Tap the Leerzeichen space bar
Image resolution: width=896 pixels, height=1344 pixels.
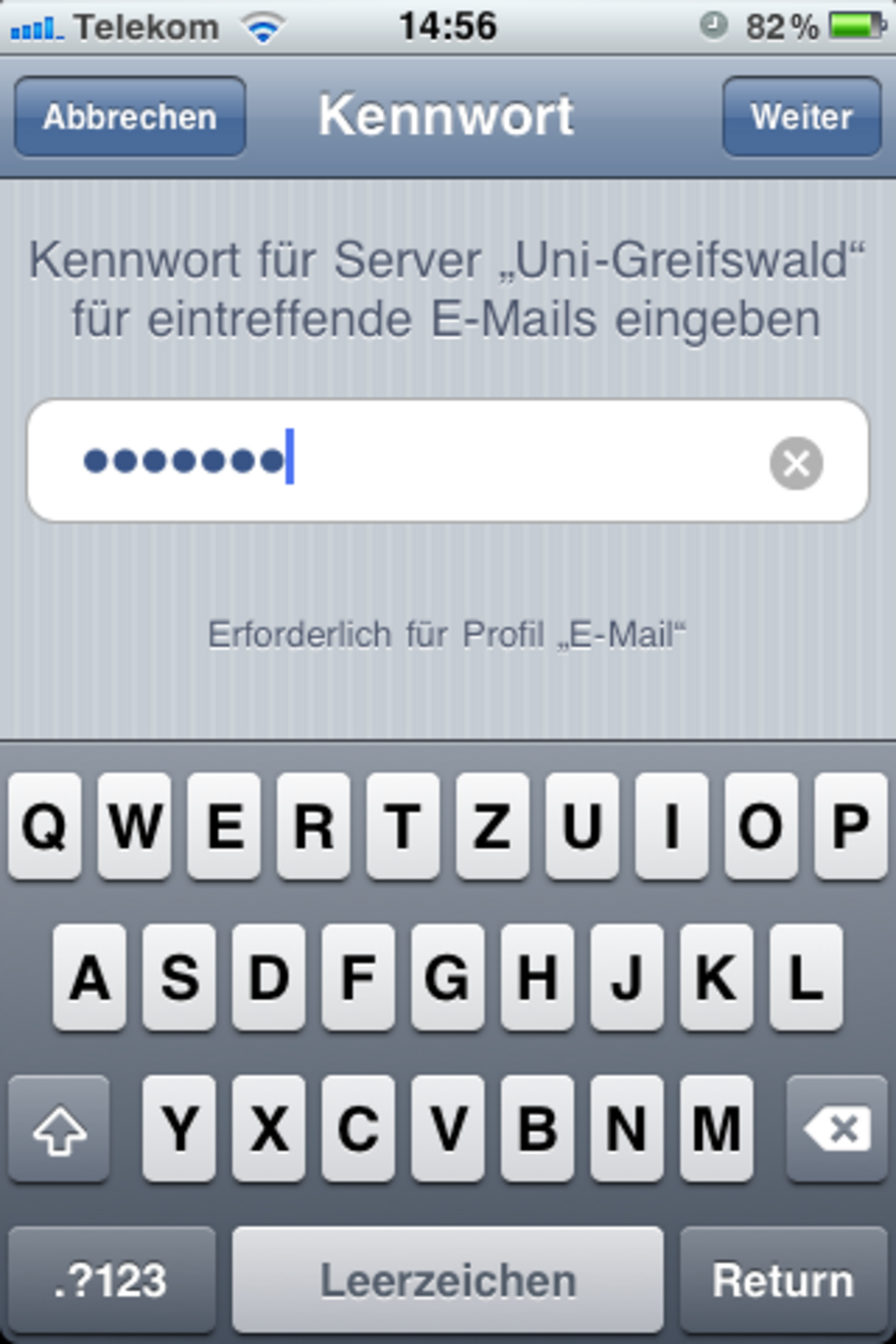coord(448,1280)
